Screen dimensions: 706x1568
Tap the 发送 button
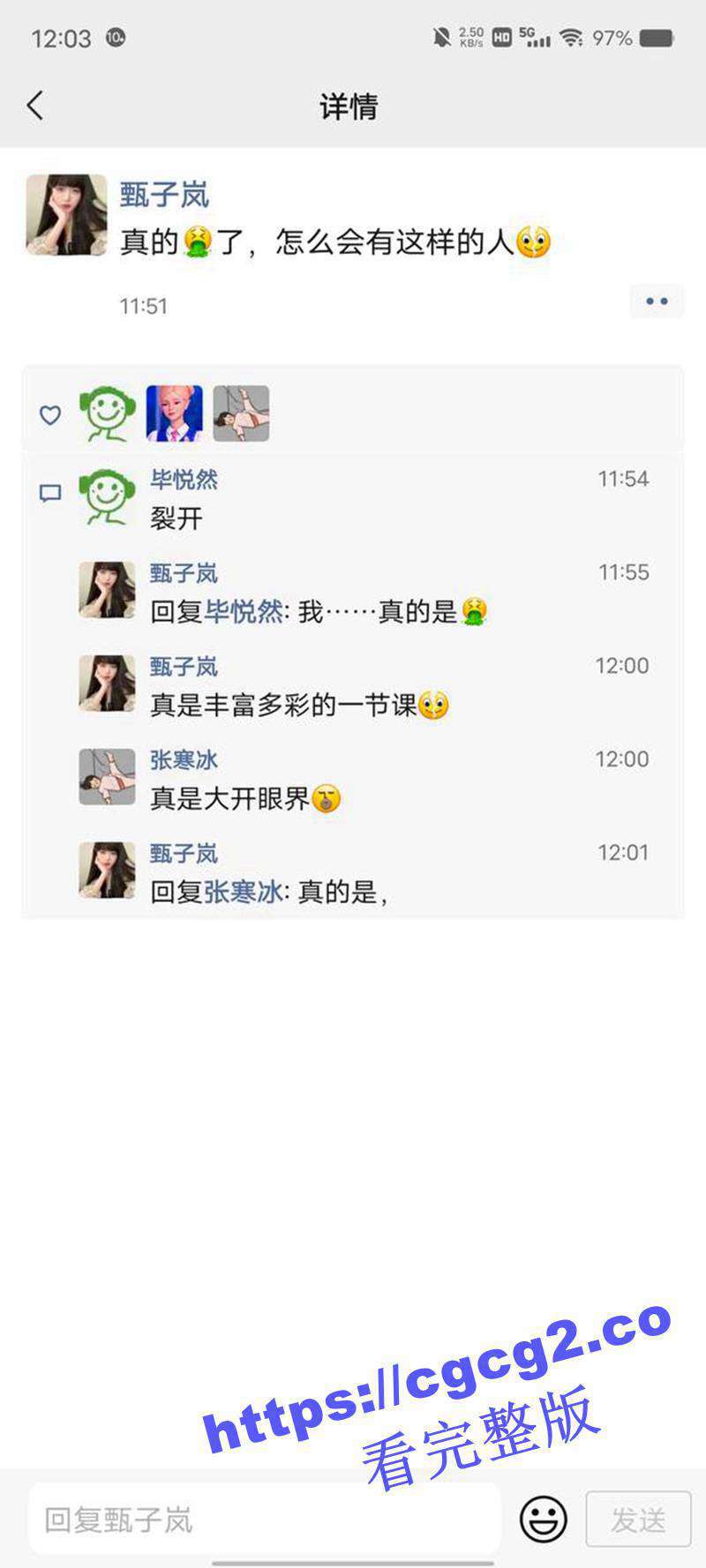pyautogui.click(x=638, y=1519)
